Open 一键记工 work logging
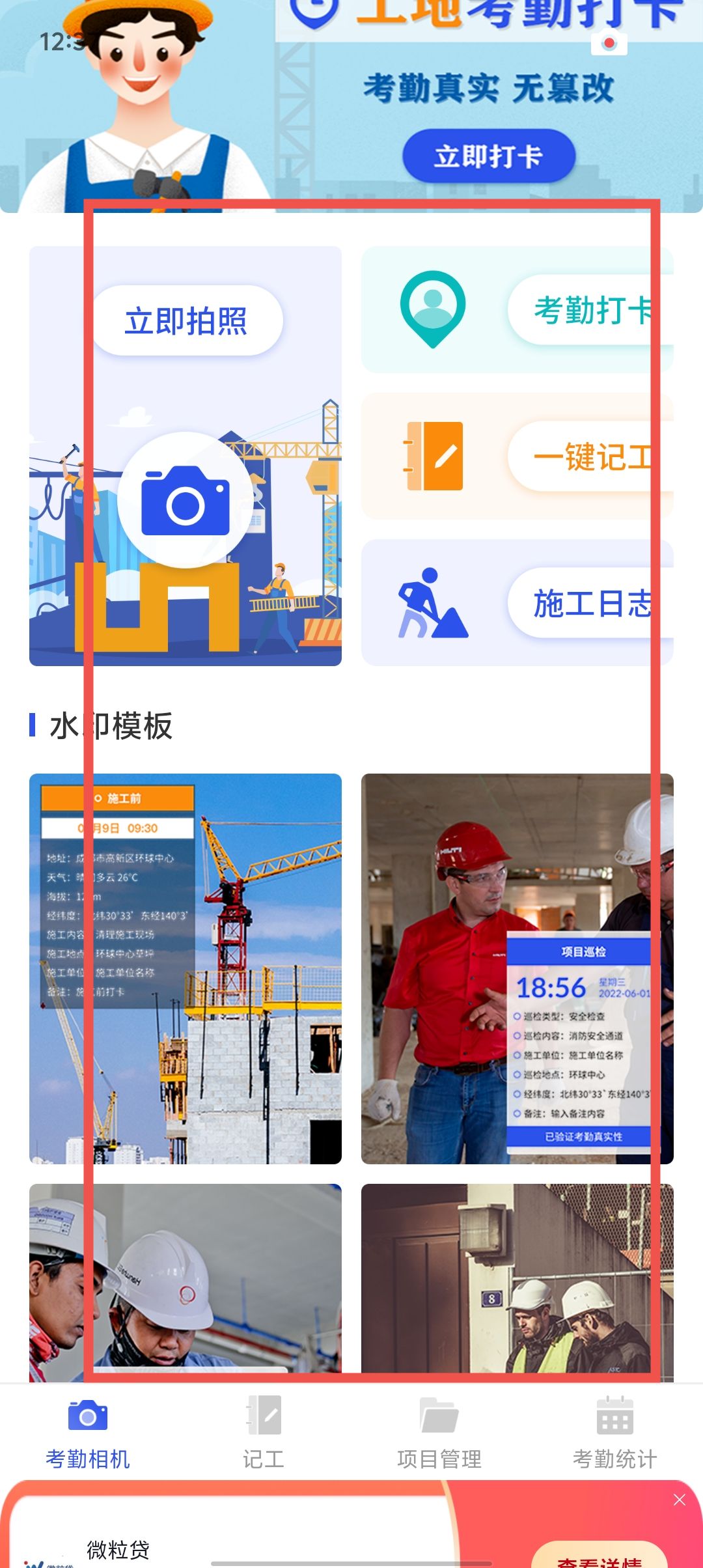Image resolution: width=703 pixels, height=1568 pixels. [x=517, y=456]
